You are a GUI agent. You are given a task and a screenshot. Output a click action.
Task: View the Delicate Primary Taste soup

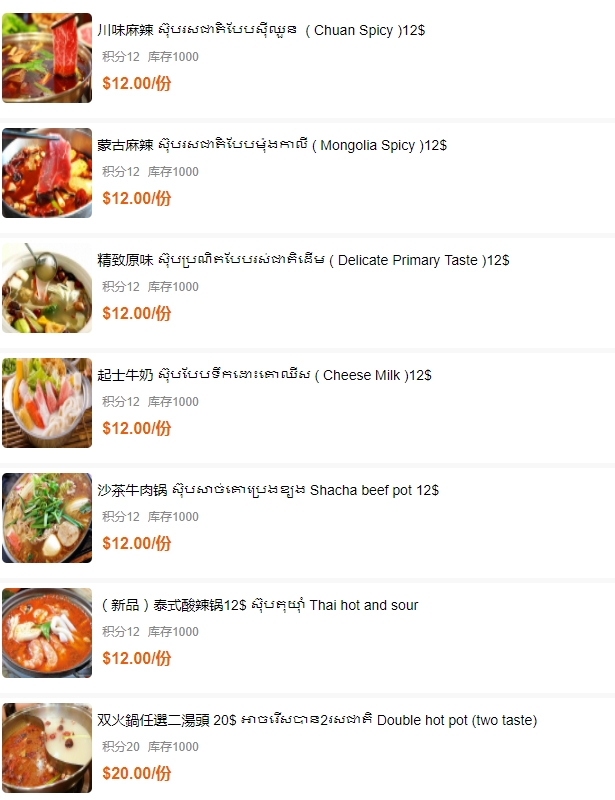click(x=302, y=261)
